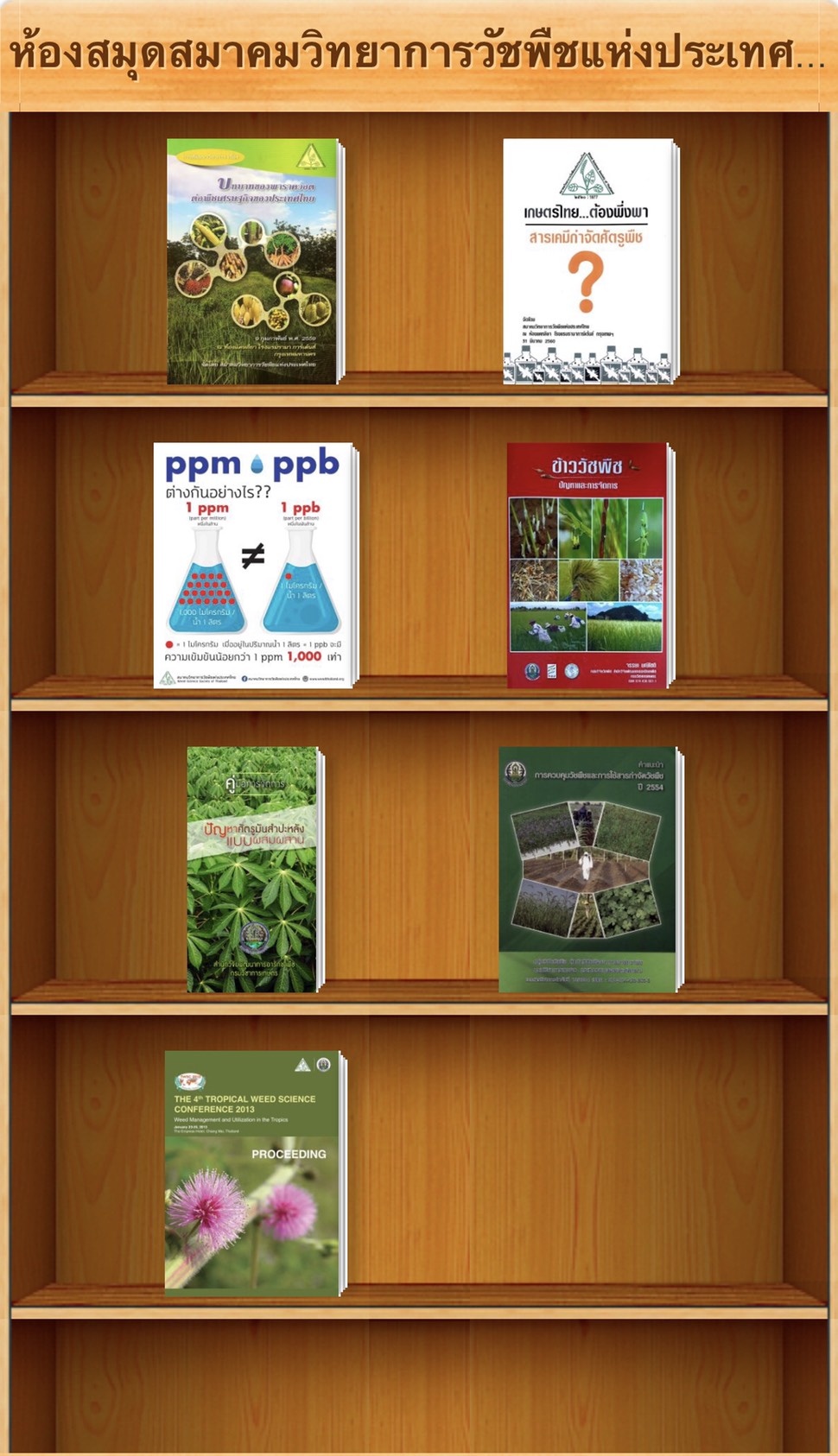Open the ppm vs ppb book

(253, 565)
